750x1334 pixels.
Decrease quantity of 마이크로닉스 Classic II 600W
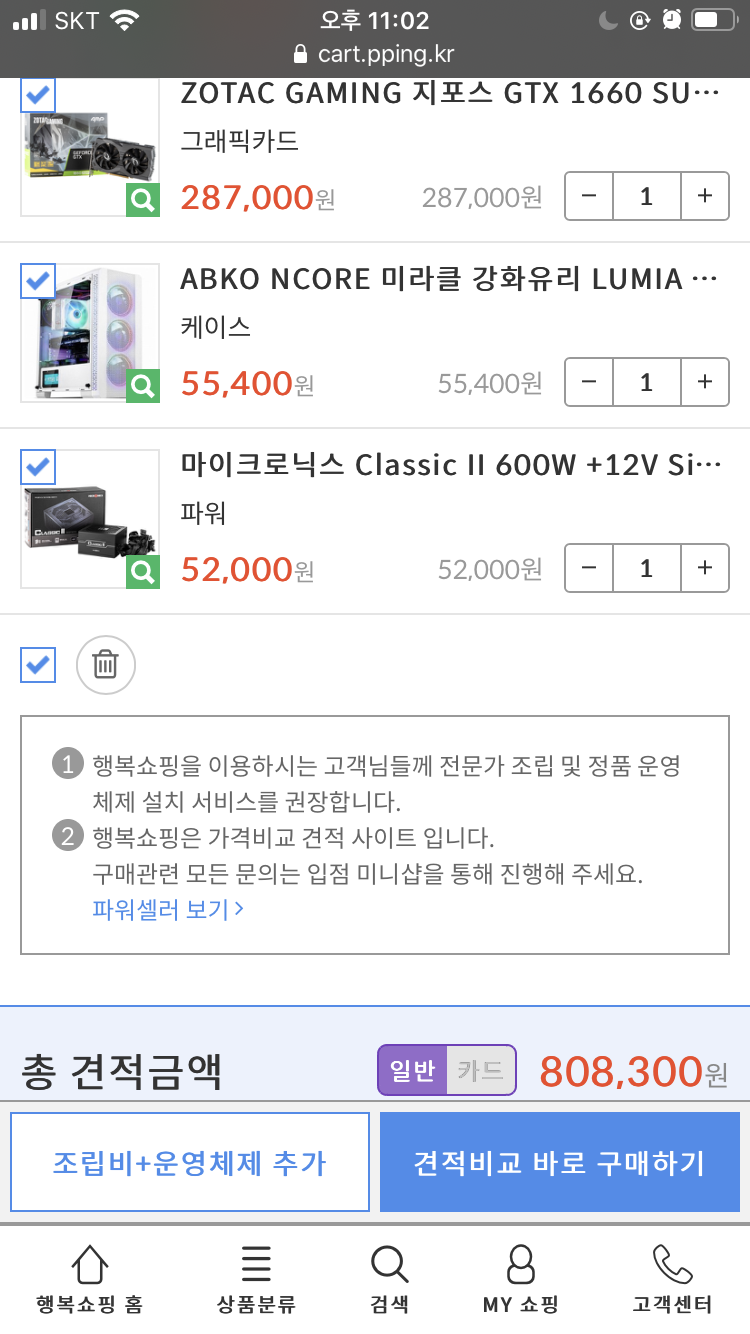click(589, 568)
